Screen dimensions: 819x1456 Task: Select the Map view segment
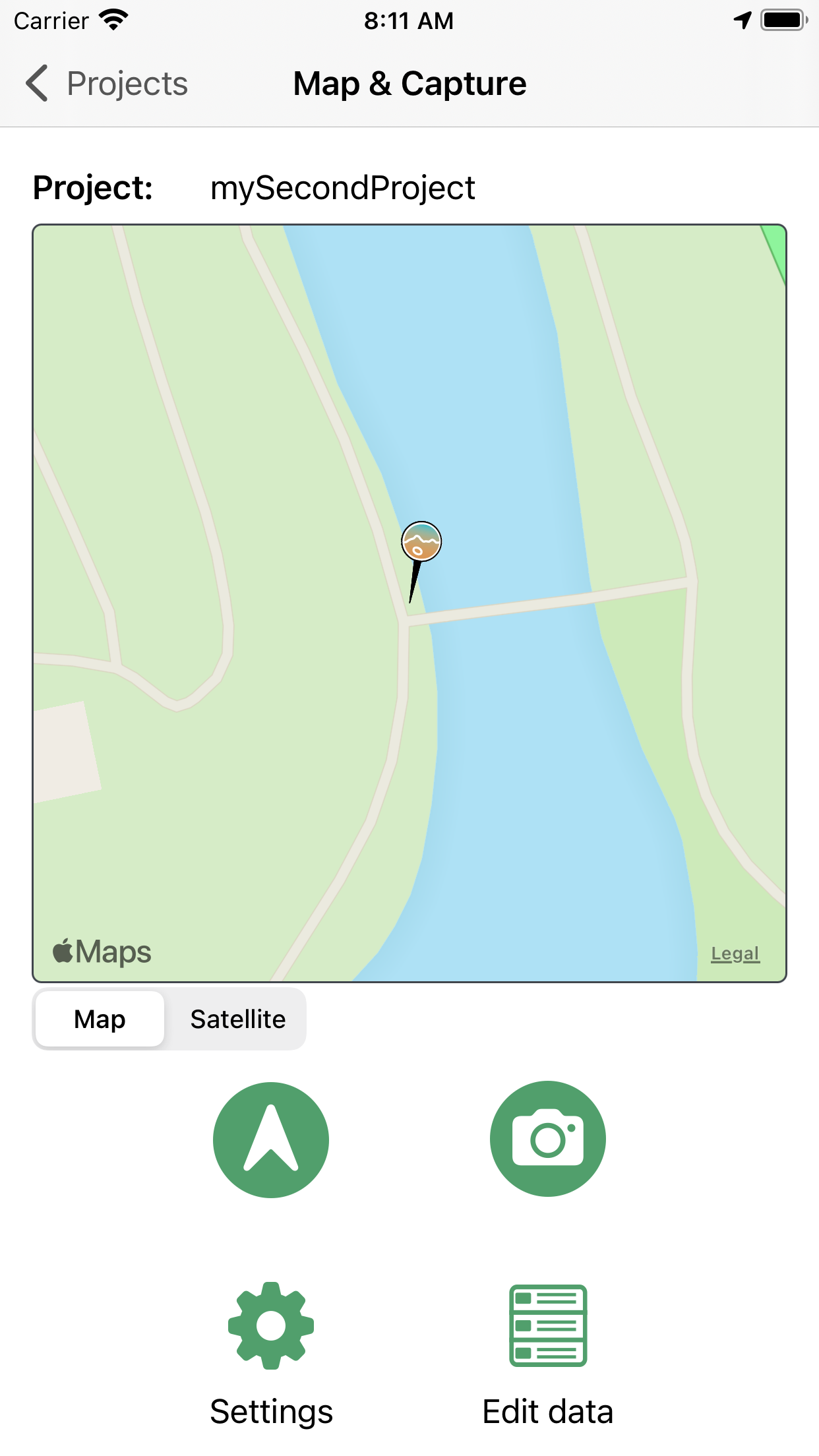pyautogui.click(x=100, y=1019)
